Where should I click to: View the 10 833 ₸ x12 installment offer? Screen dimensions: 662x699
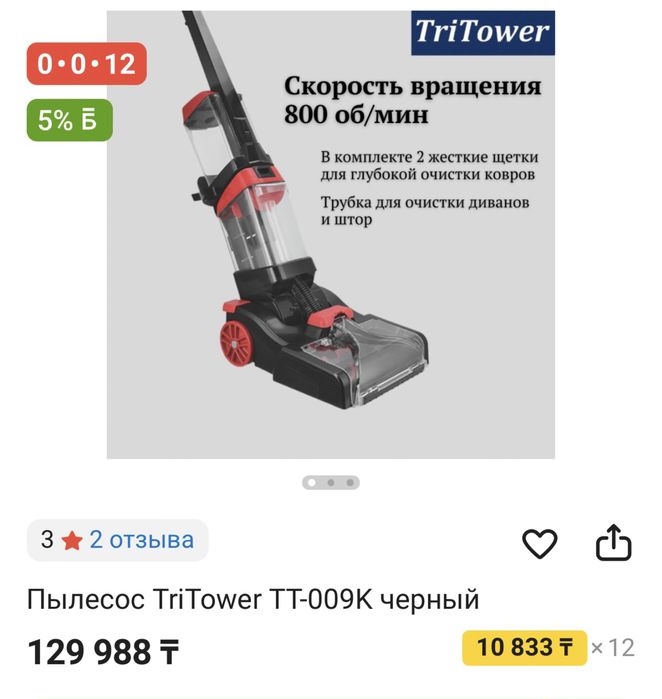[525, 647]
